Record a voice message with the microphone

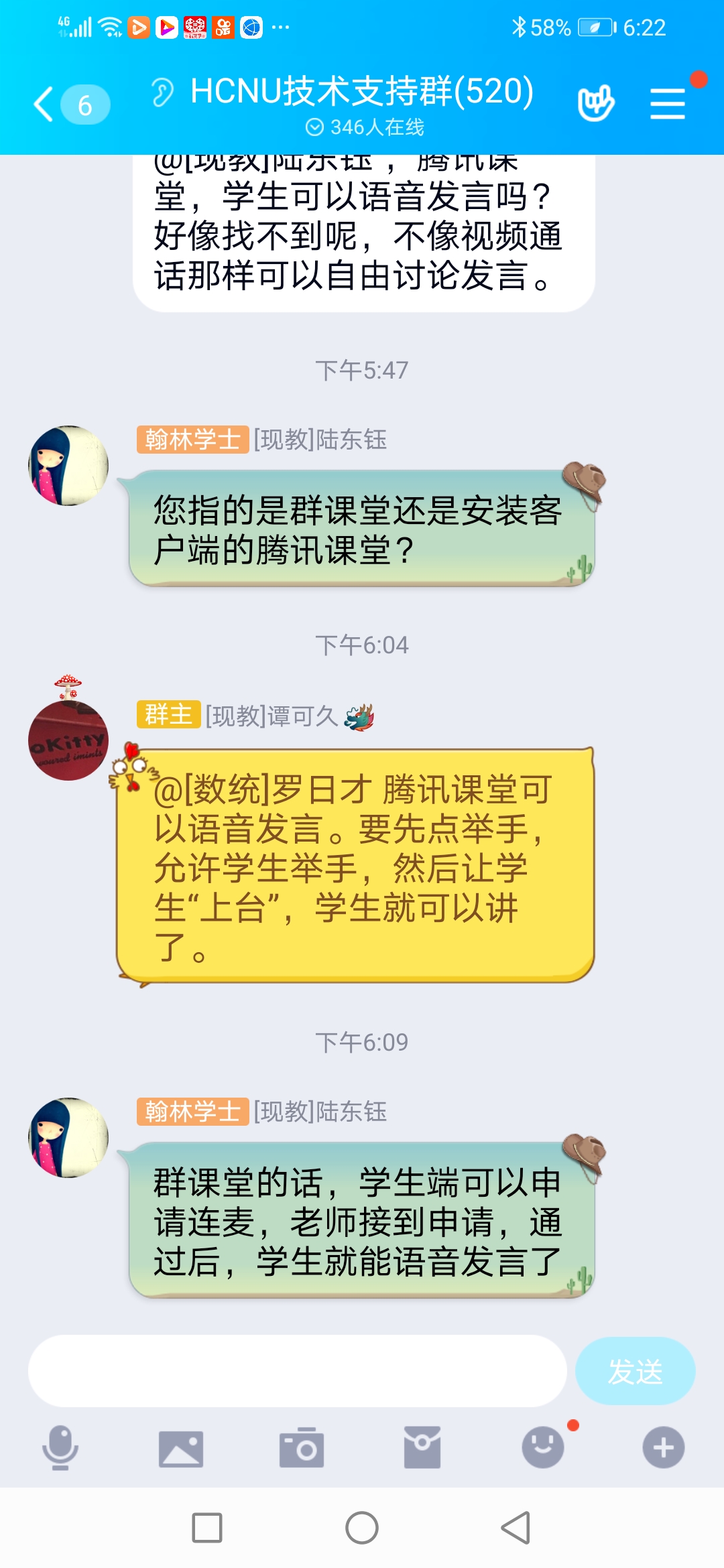[x=60, y=1447]
